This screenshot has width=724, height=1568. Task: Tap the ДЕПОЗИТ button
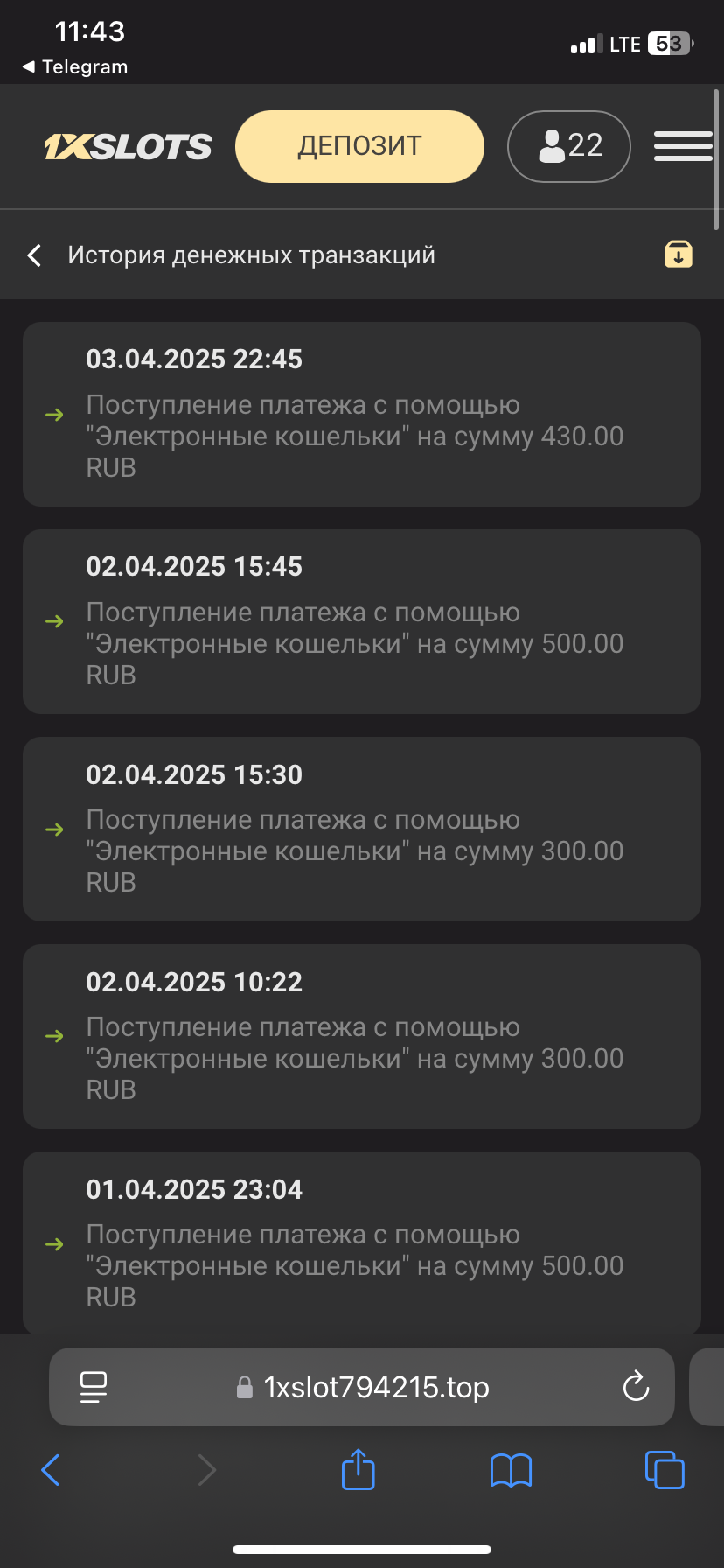click(x=359, y=146)
